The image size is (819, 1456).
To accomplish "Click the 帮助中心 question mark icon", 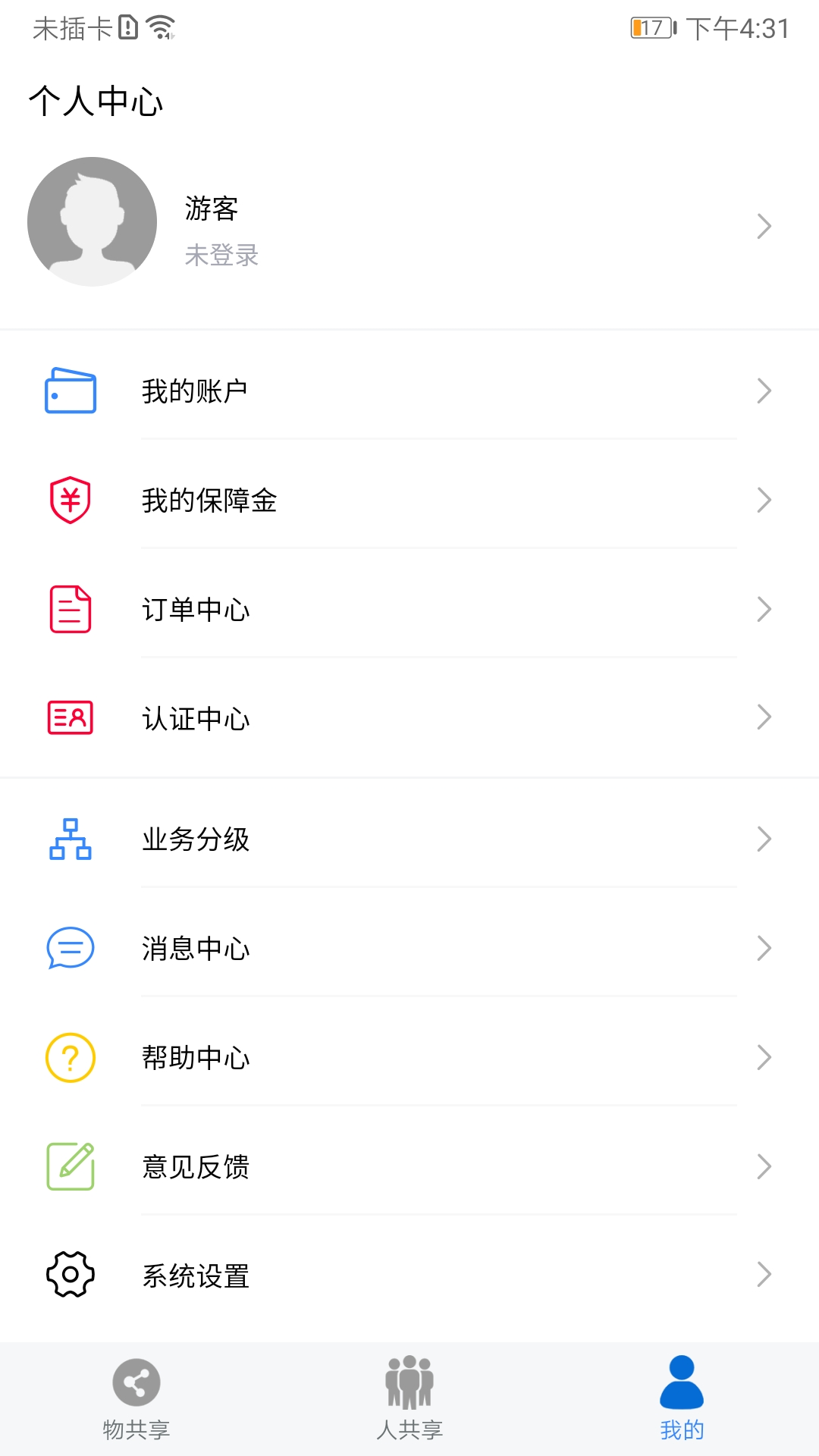I will click(x=70, y=1058).
